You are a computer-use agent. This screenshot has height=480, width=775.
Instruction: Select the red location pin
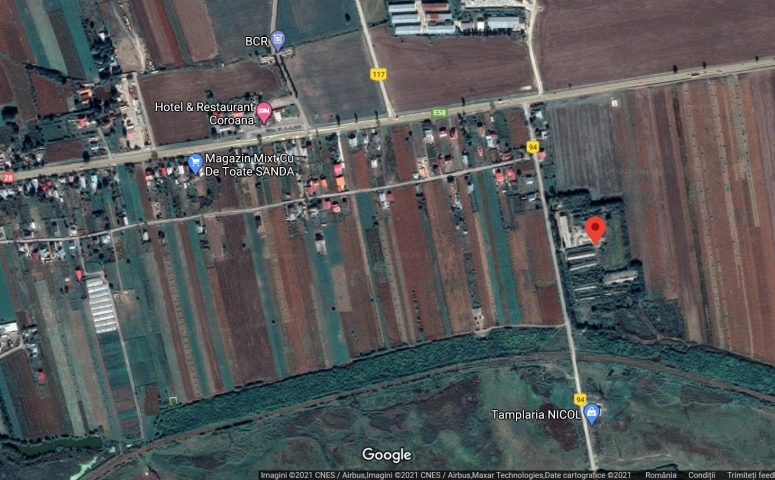(x=595, y=230)
